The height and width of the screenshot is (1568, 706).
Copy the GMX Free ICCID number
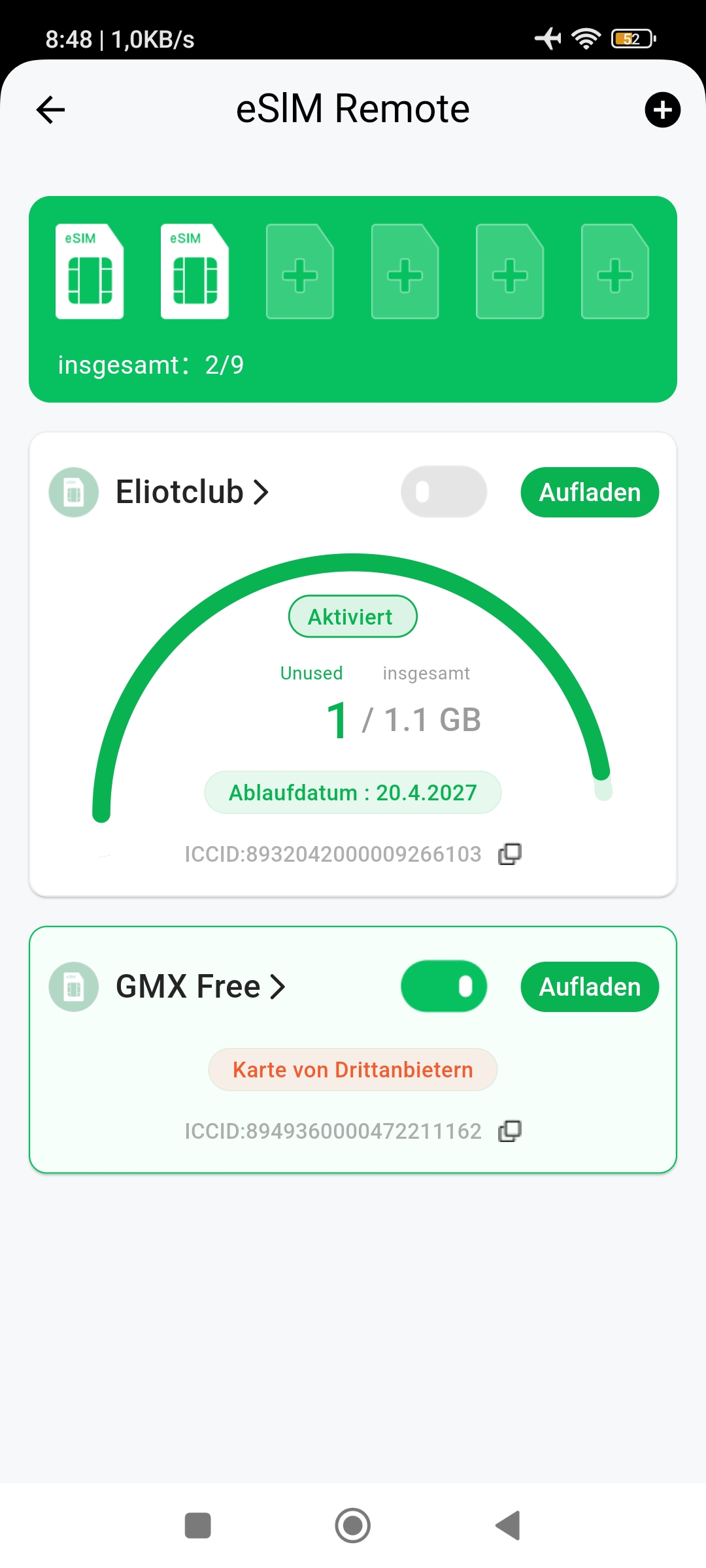[x=510, y=1131]
